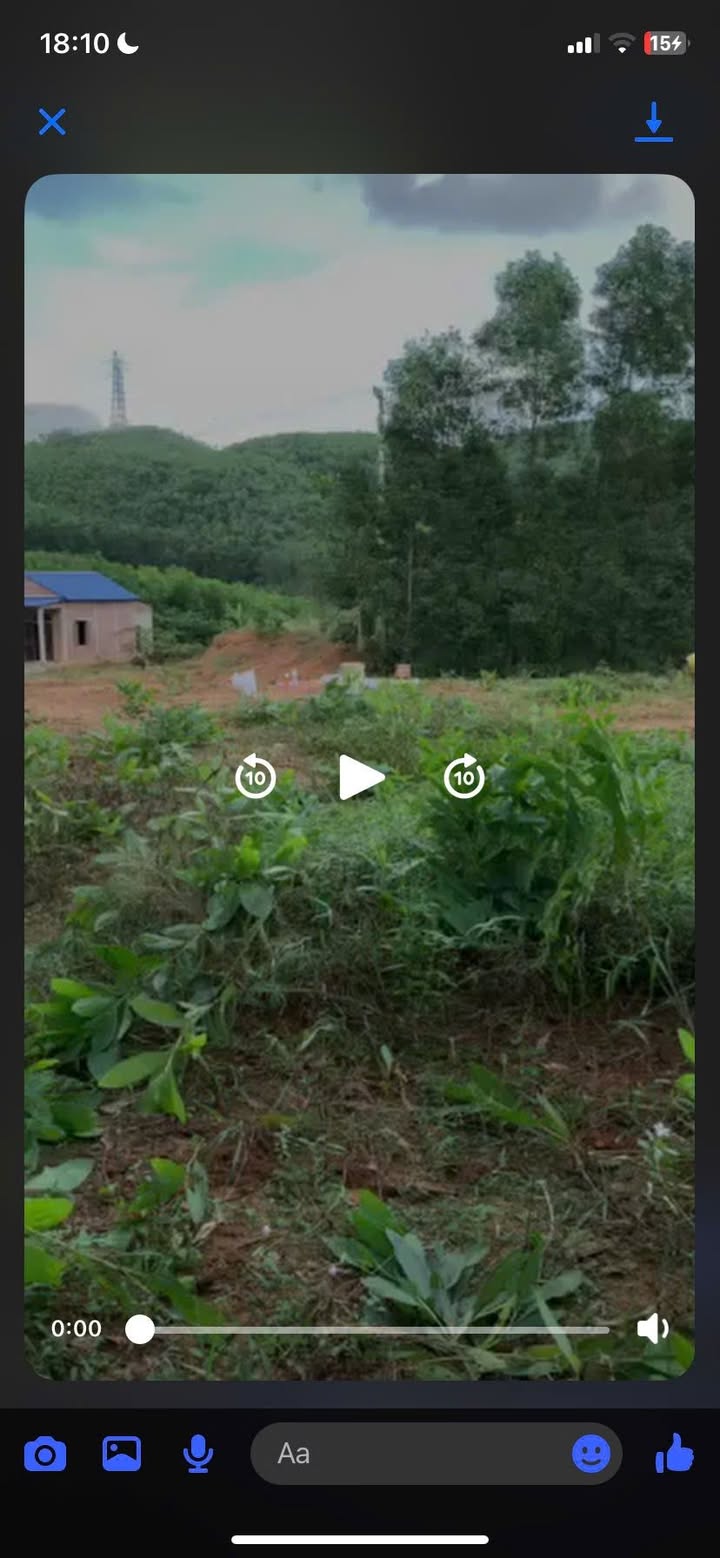Download the video to device

click(654, 122)
